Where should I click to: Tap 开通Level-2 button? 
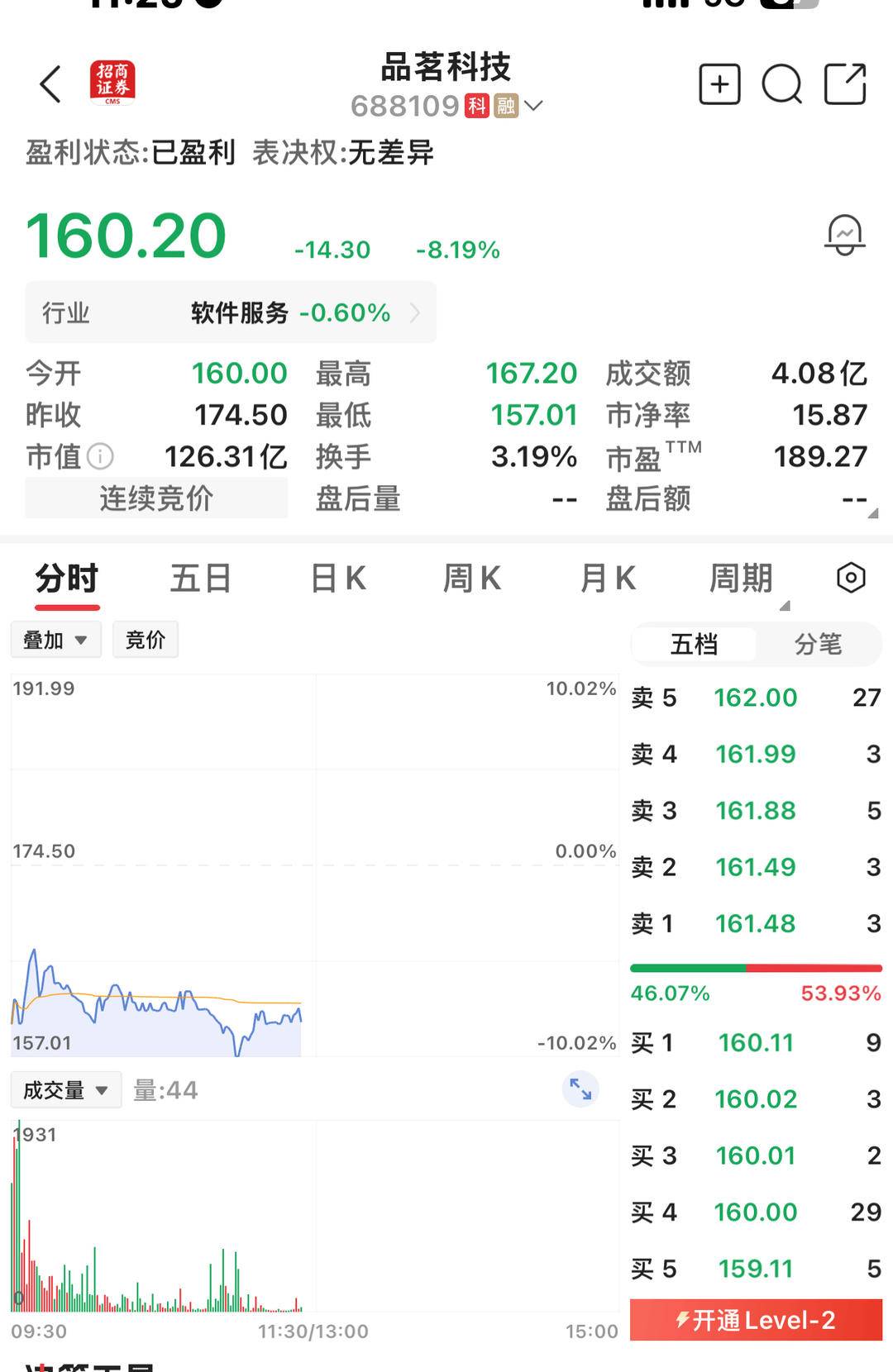[x=756, y=1320]
